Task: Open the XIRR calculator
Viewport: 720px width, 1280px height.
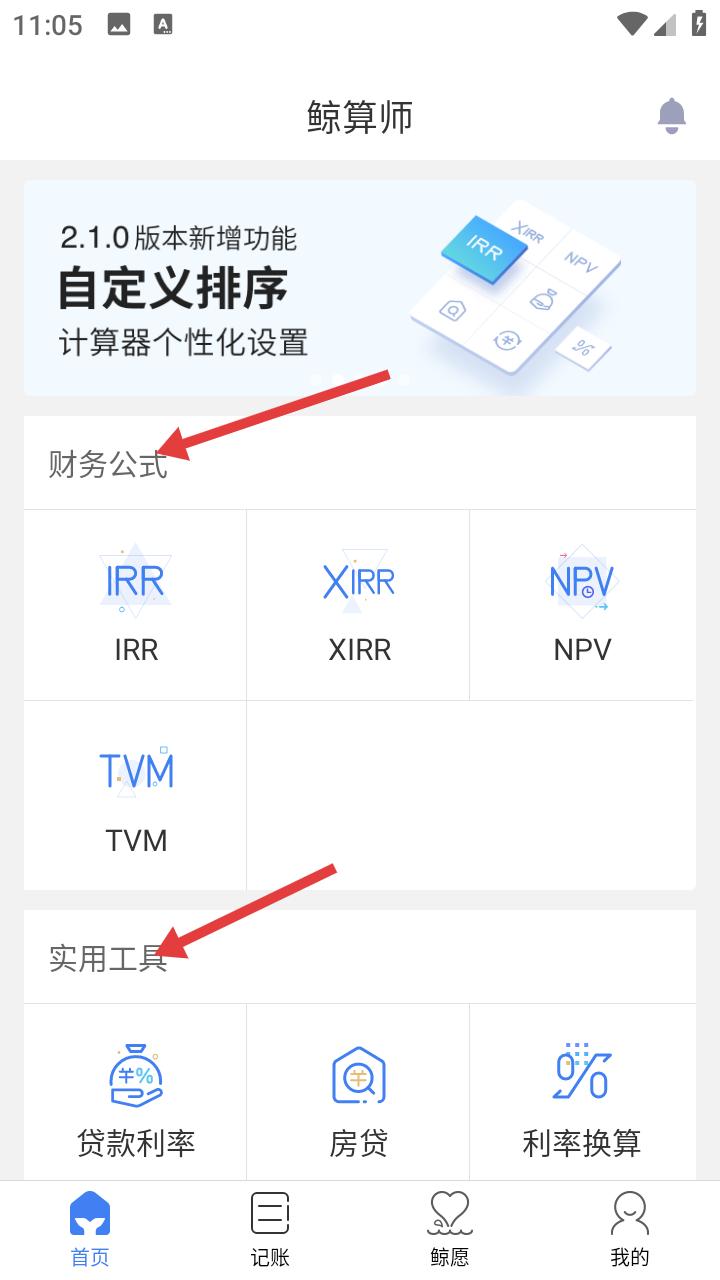Action: [358, 605]
